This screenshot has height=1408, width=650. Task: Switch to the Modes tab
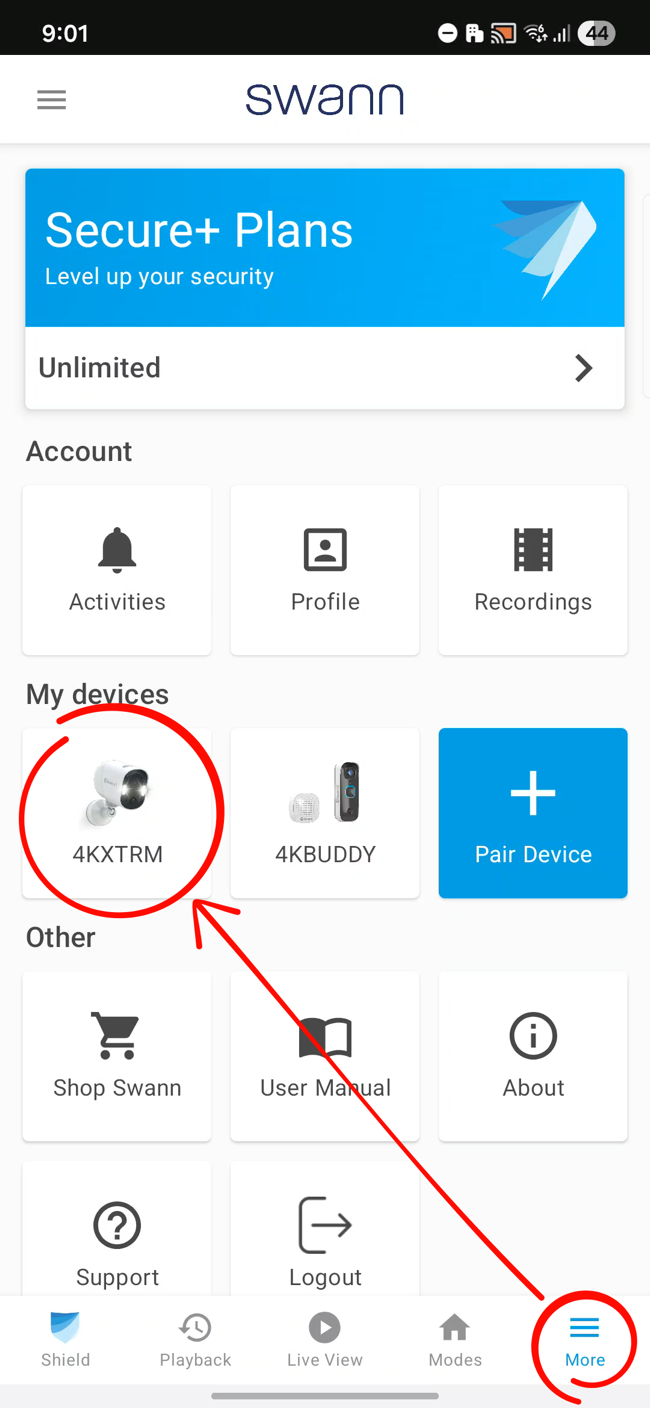coord(455,1340)
